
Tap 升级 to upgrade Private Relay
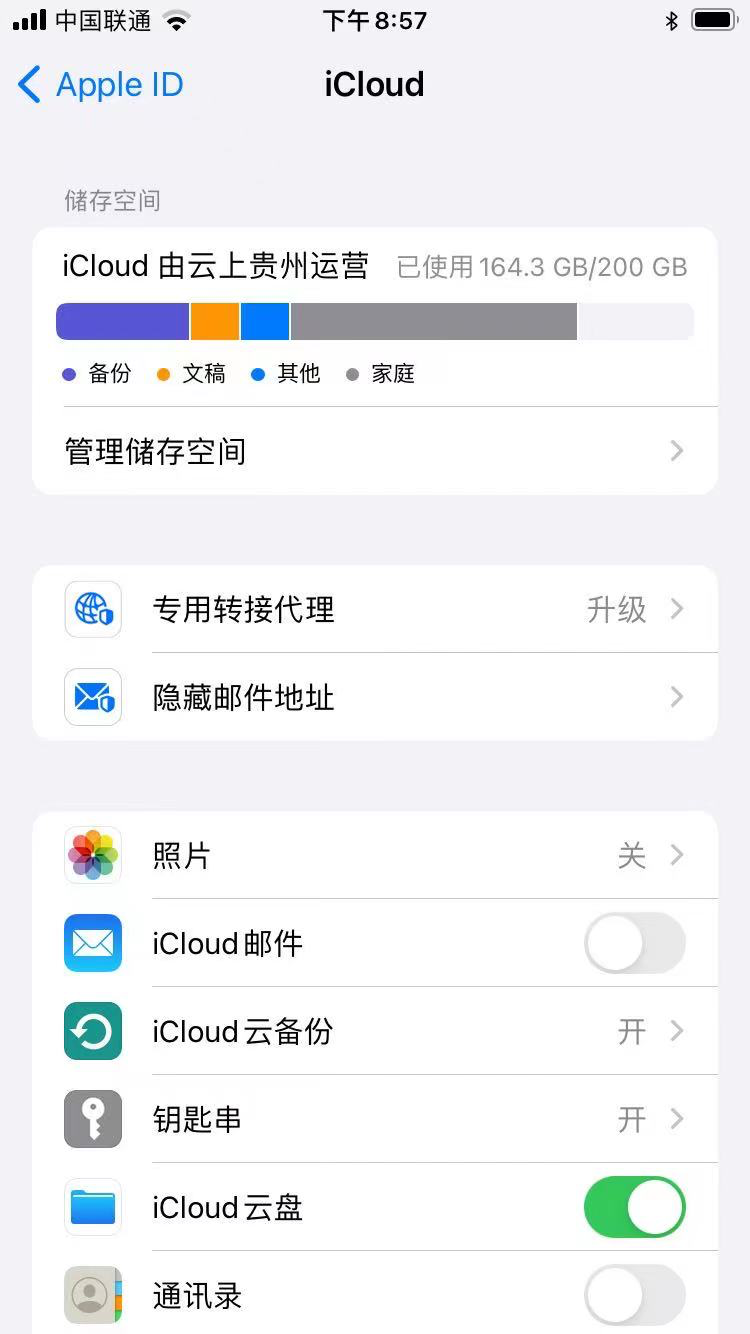pyautogui.click(x=616, y=609)
